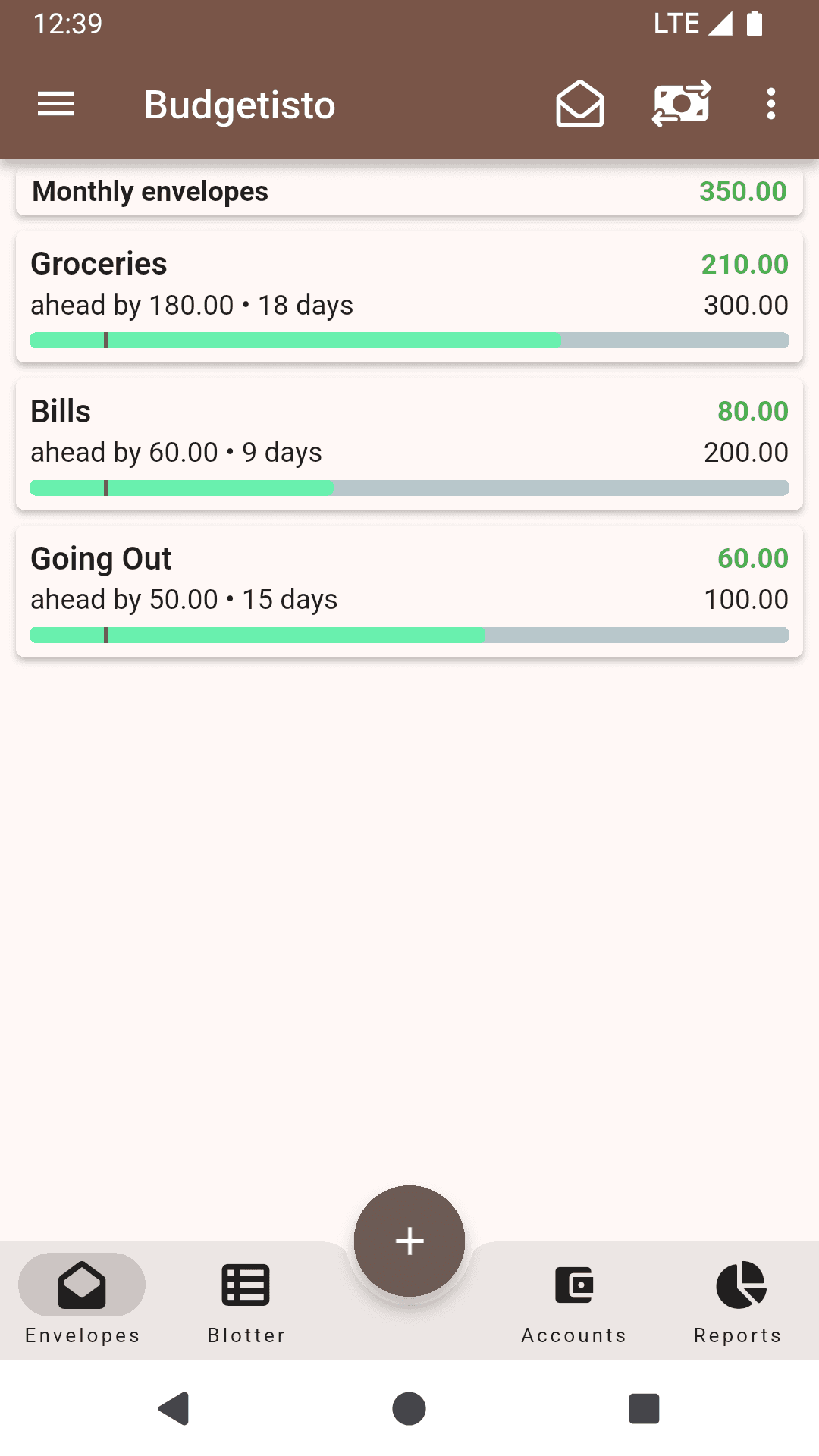This screenshot has height=1456, width=819.
Task: Open the overflow menu with three dots
Action: point(770,104)
